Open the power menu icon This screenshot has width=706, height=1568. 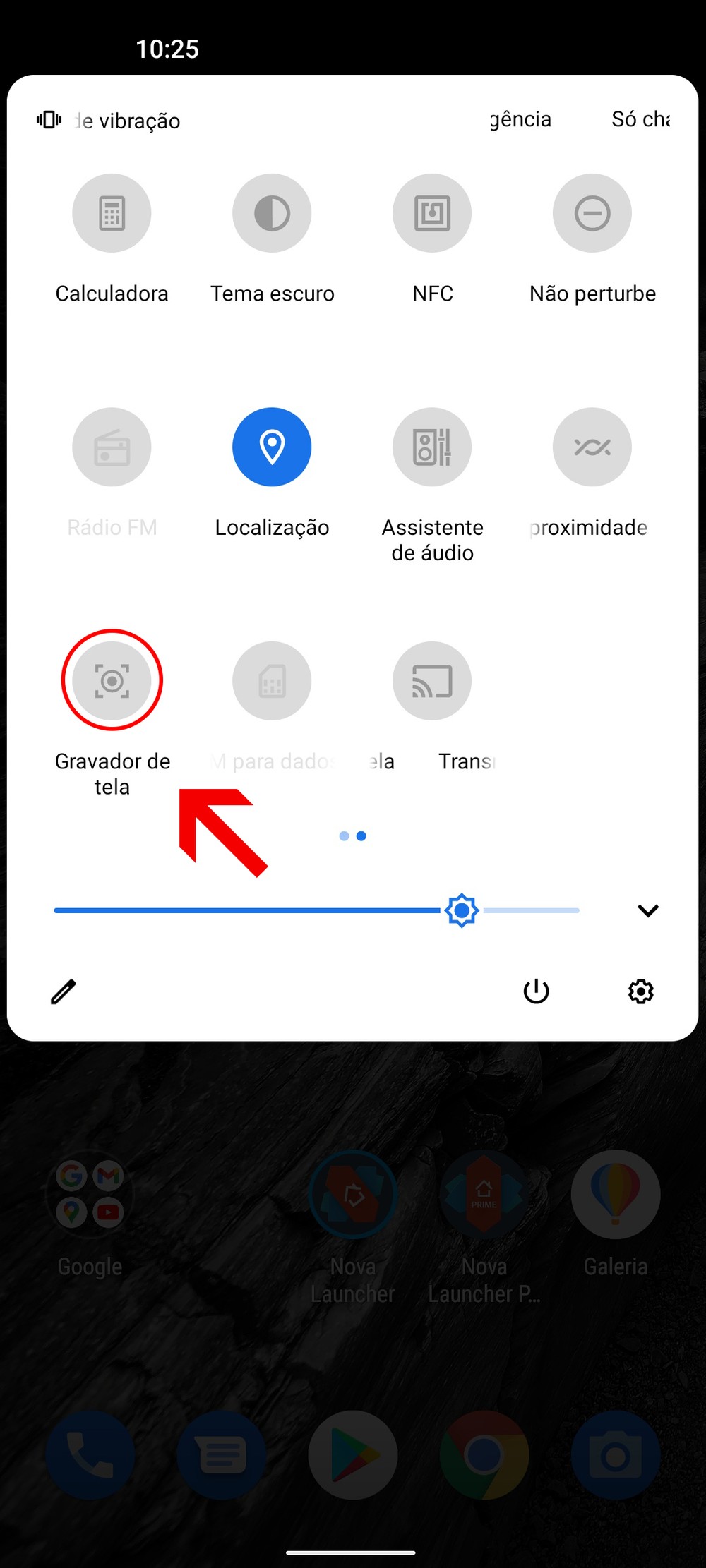536,991
